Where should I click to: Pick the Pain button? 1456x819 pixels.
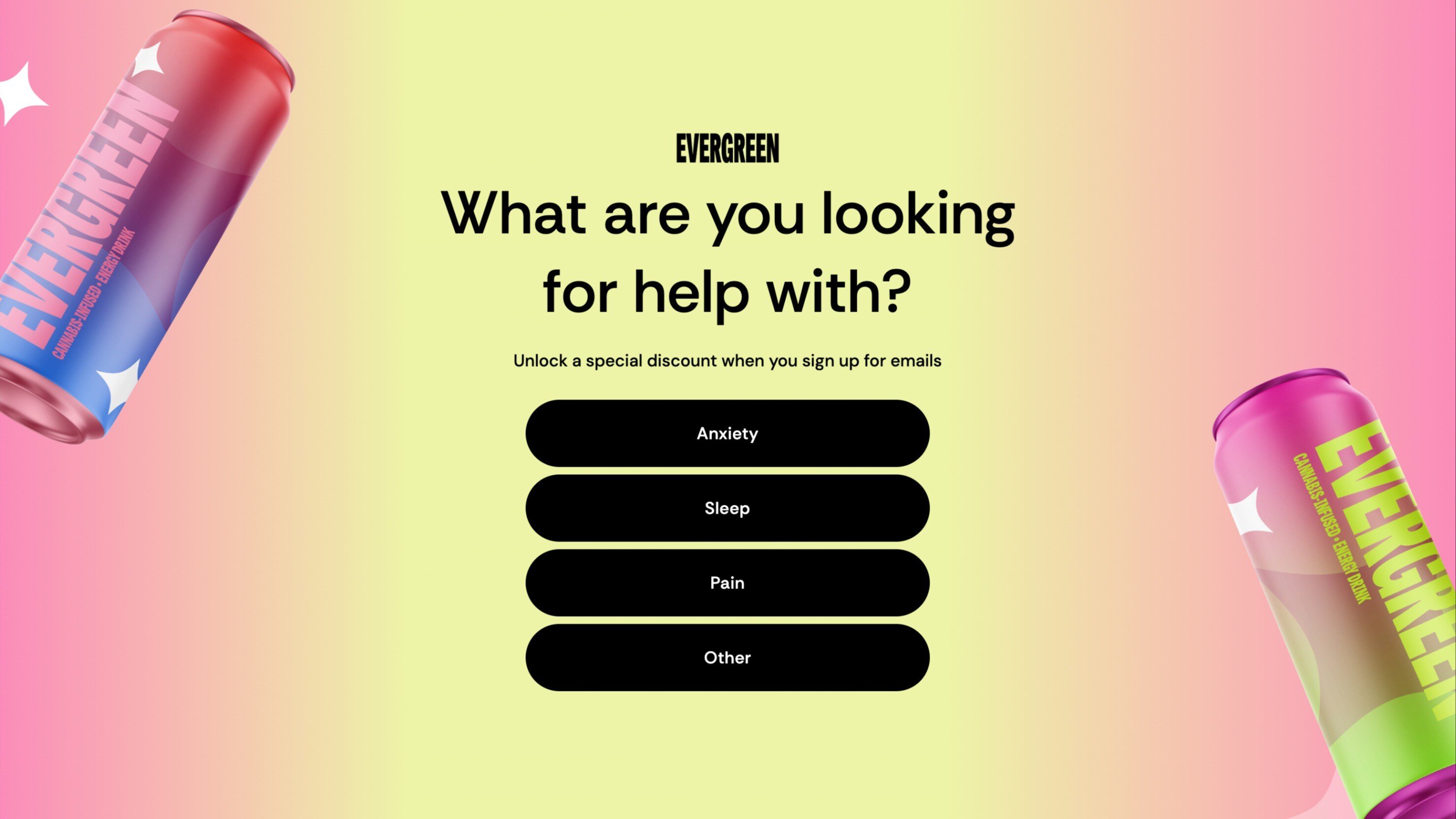pos(727,583)
